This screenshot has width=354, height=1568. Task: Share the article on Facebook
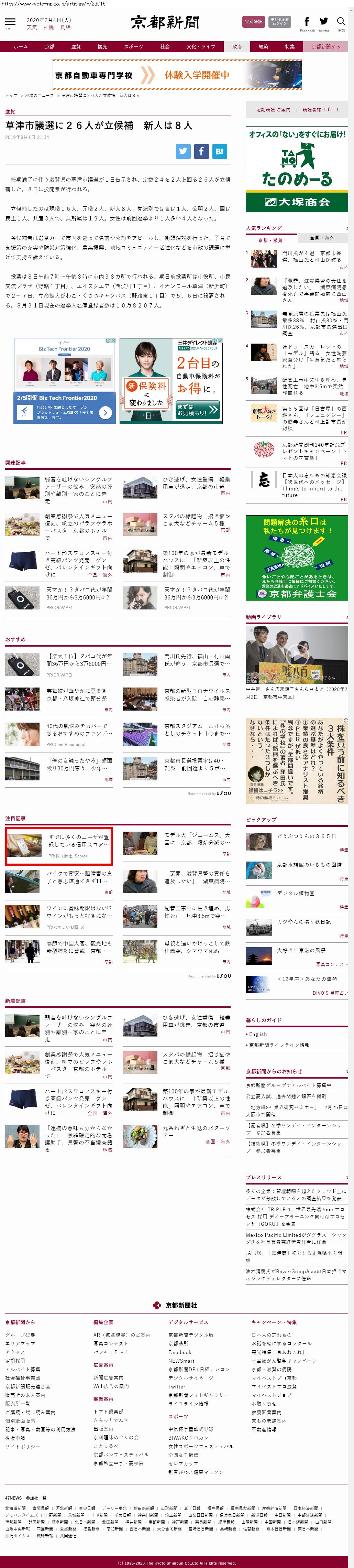pos(201,152)
